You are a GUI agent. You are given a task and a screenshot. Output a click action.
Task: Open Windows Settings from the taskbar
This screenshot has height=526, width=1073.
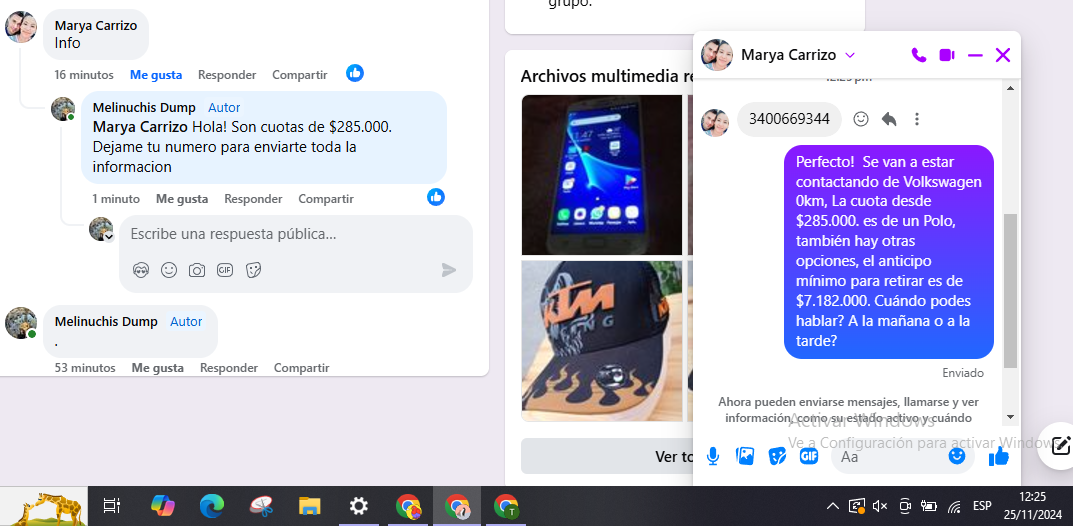(x=358, y=506)
